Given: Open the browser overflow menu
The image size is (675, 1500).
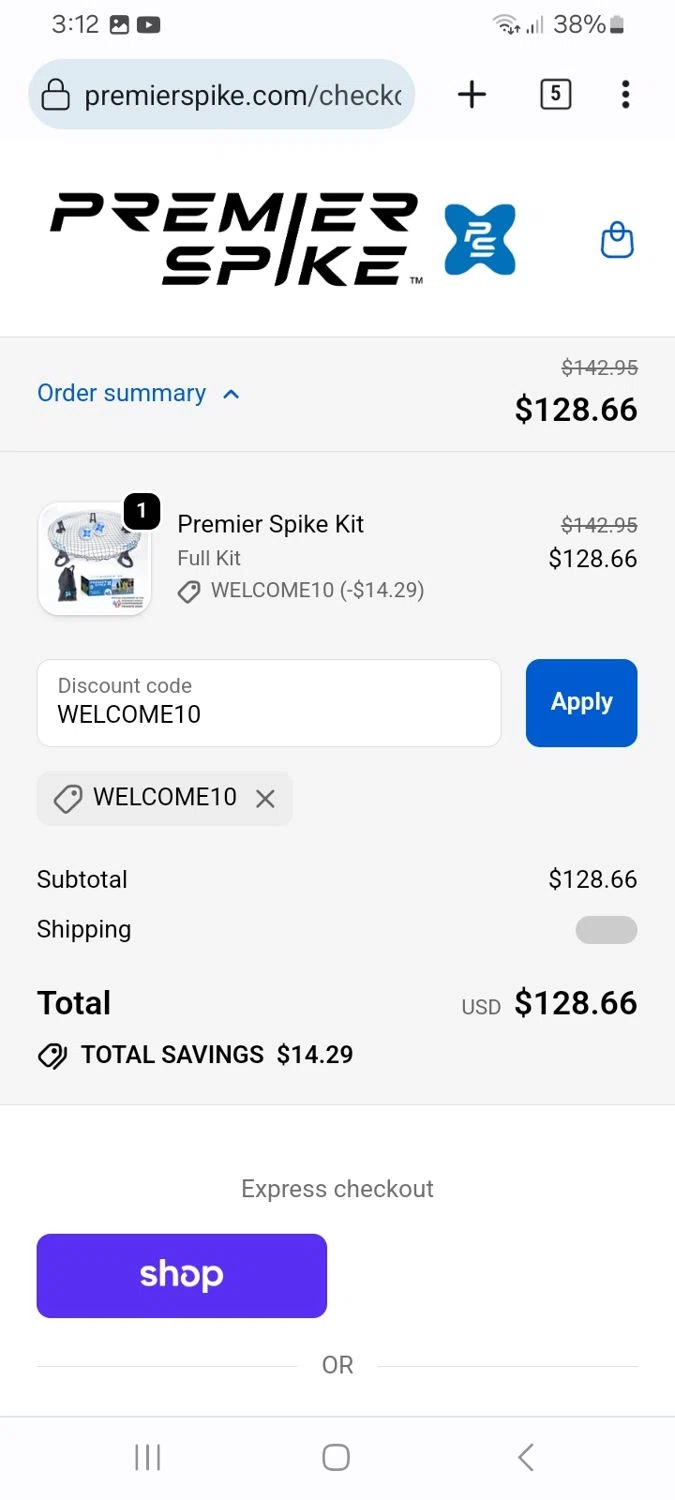Looking at the screenshot, I should point(625,95).
